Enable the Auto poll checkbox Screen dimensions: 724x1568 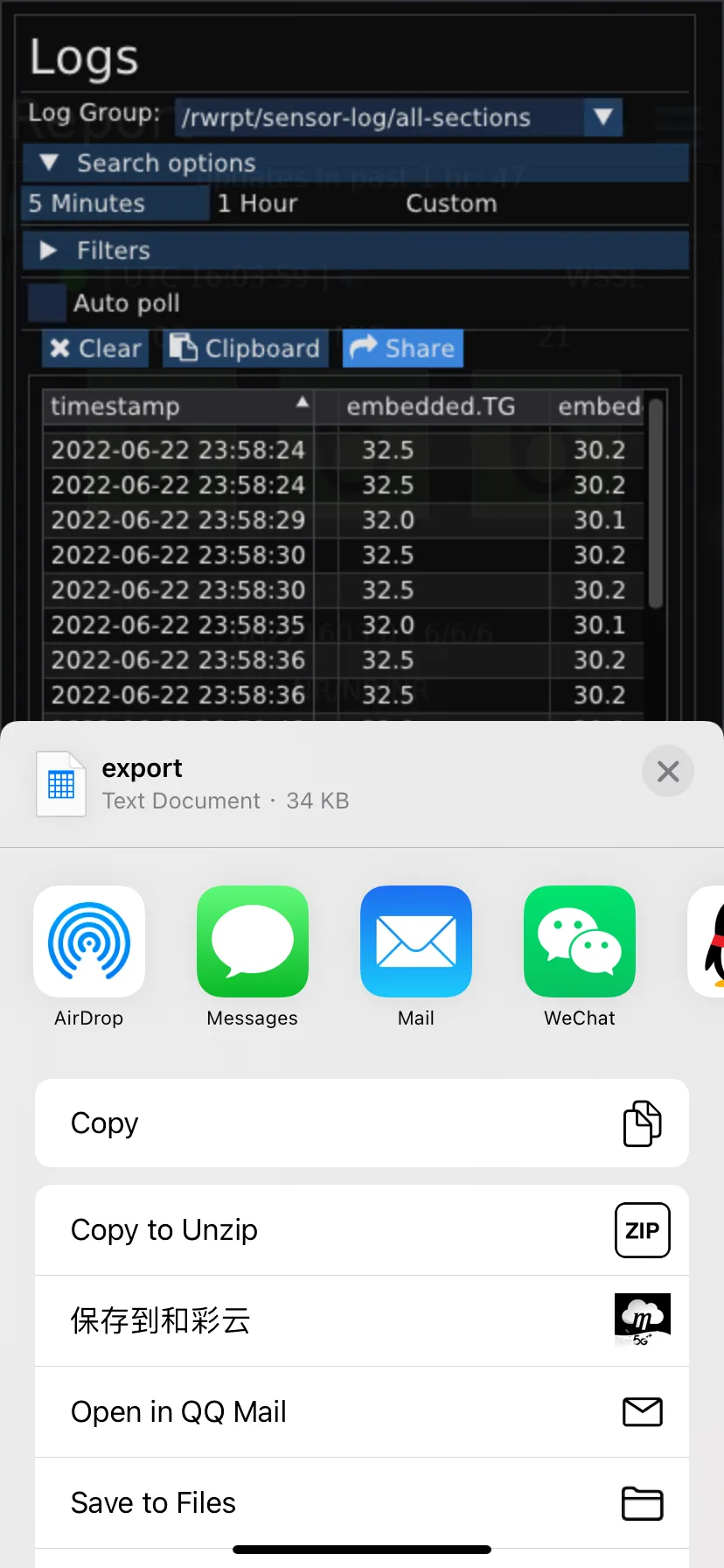point(47,303)
